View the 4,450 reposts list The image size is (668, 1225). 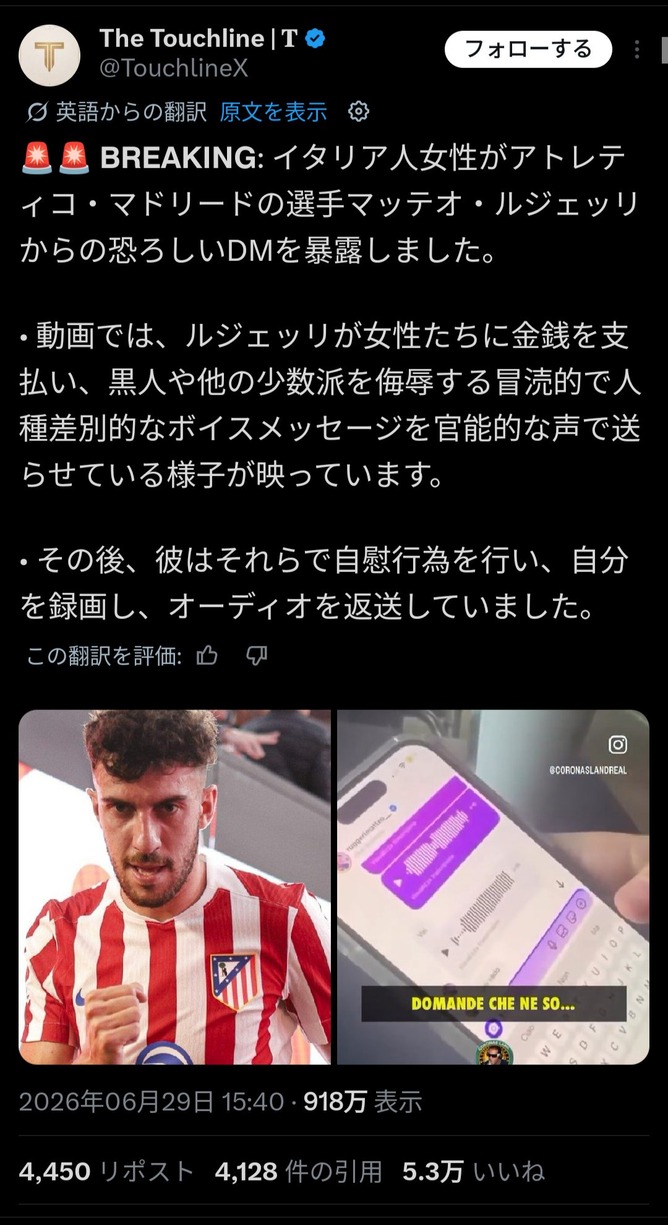(x=106, y=1171)
